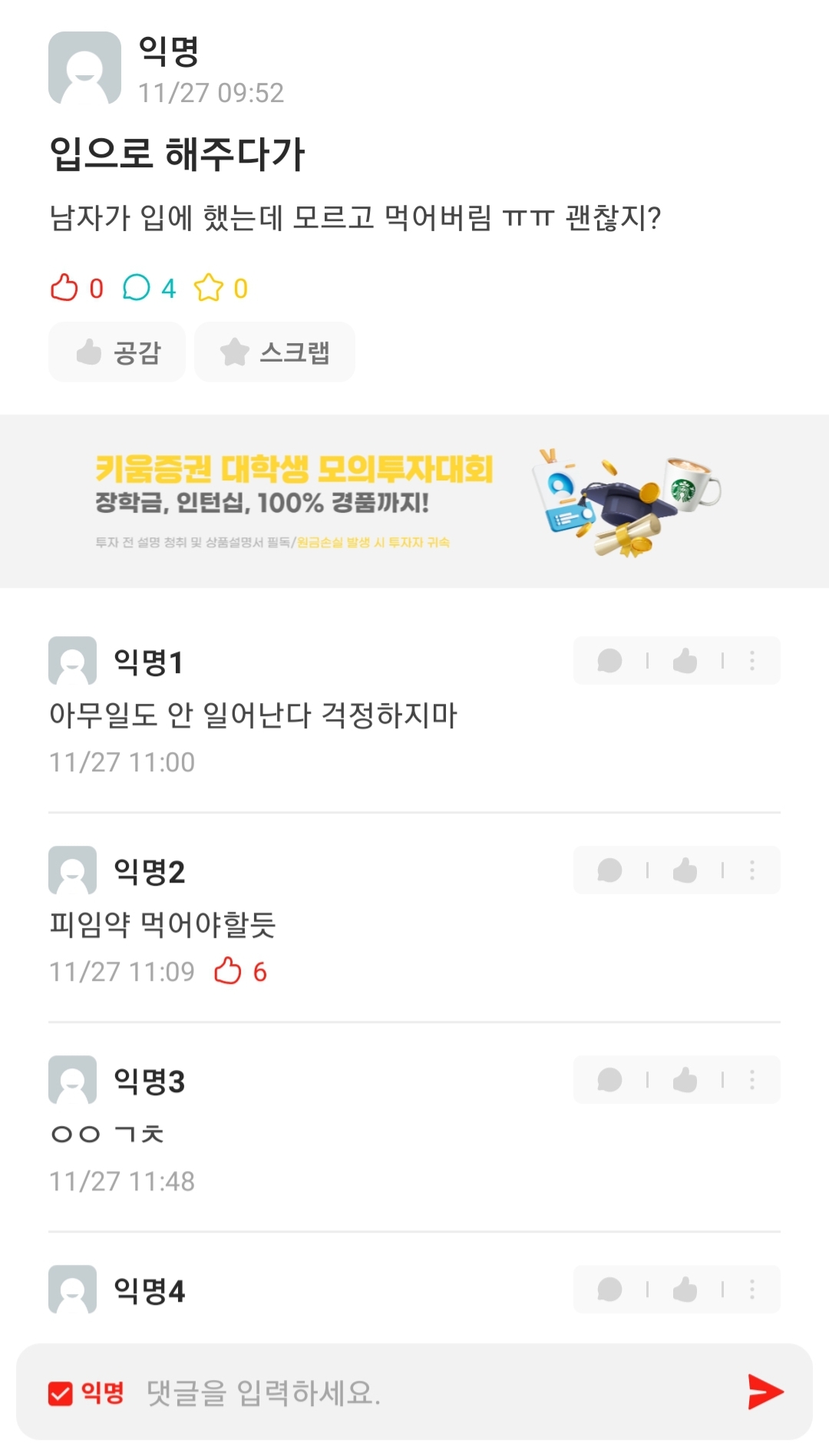
Task: Like 익명4's comment
Action: point(685,1289)
